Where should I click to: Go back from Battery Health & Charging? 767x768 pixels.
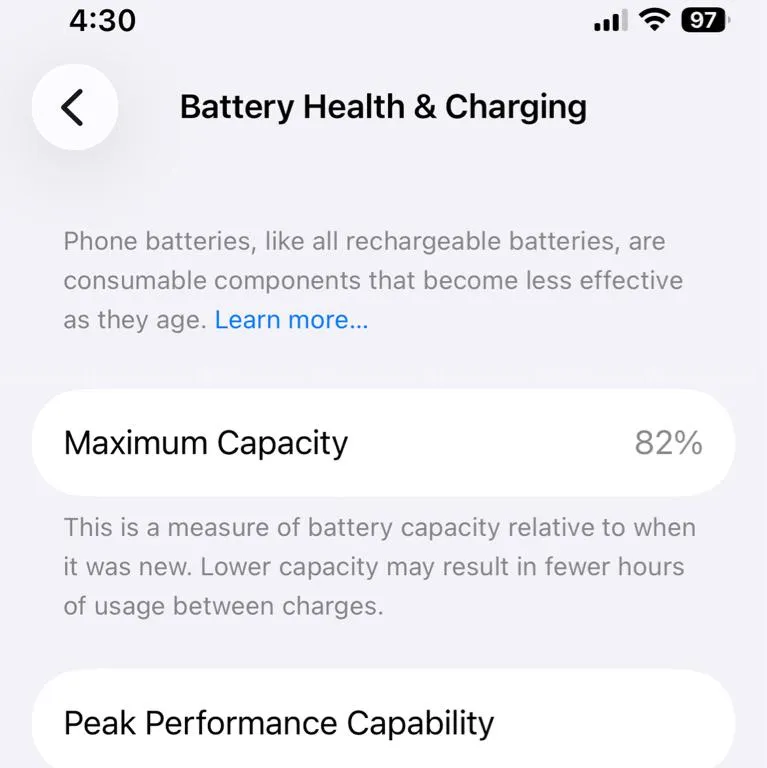tap(74, 107)
